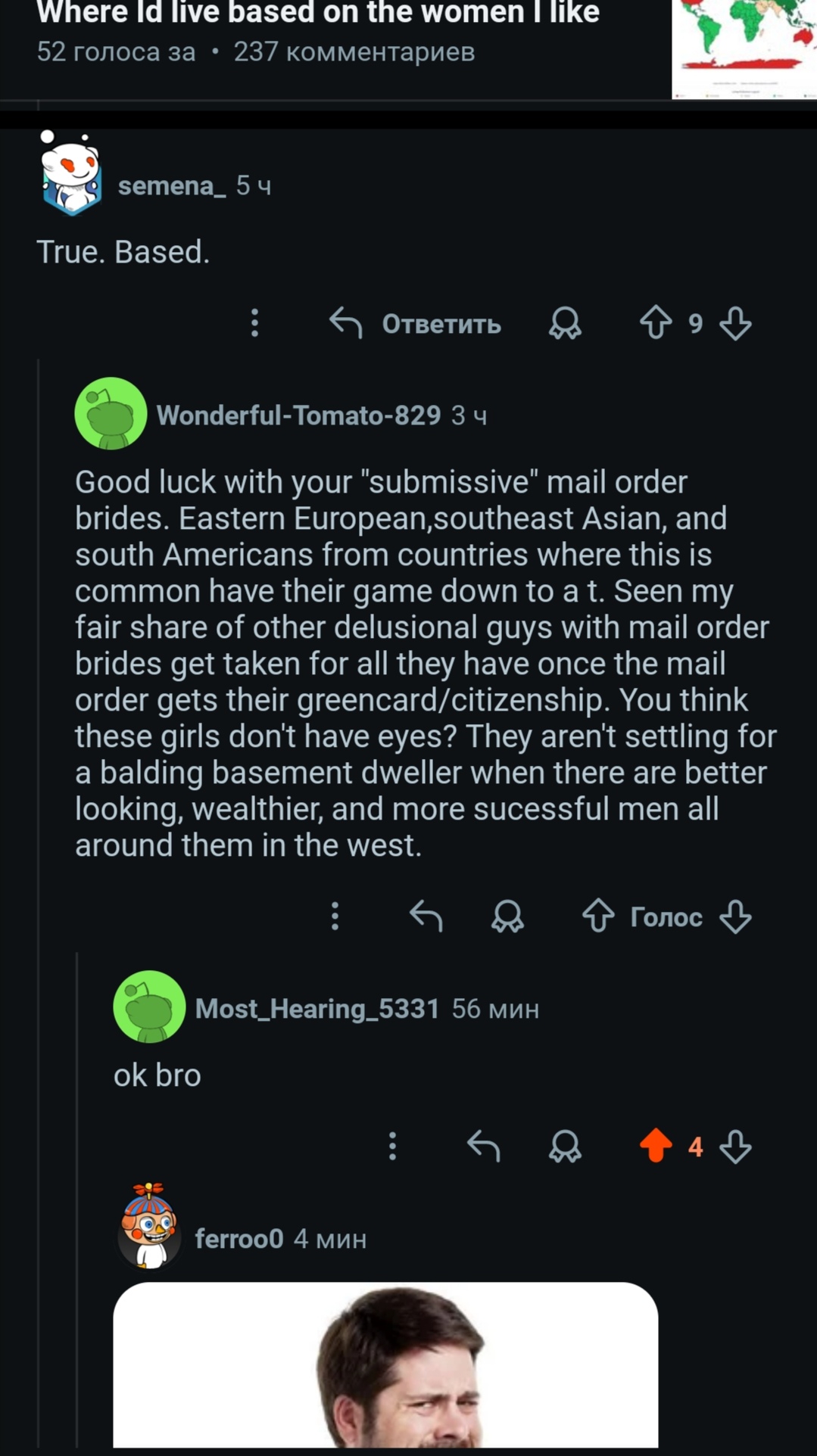This screenshot has height=1456, width=817.
Task: Upvote Wonderful-Tomato-829 comment
Action: (x=598, y=916)
